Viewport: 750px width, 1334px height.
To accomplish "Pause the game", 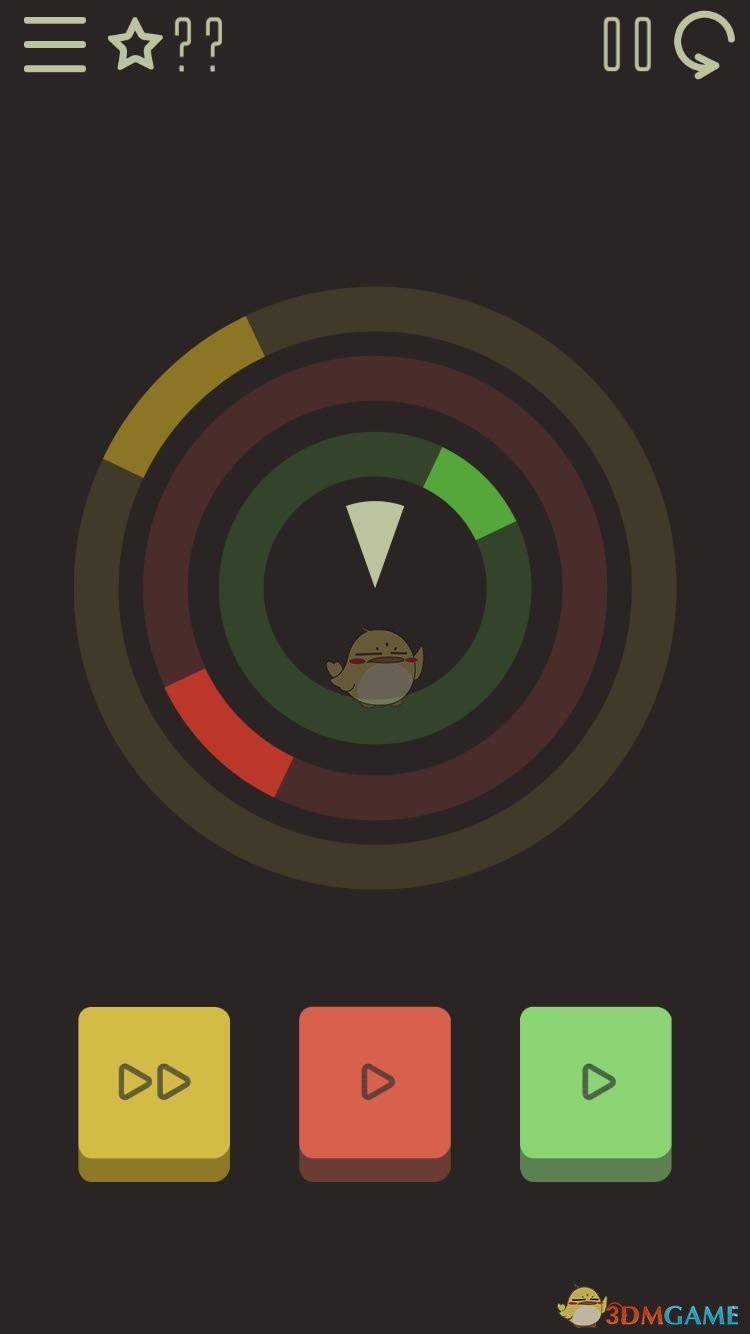I will point(627,45).
